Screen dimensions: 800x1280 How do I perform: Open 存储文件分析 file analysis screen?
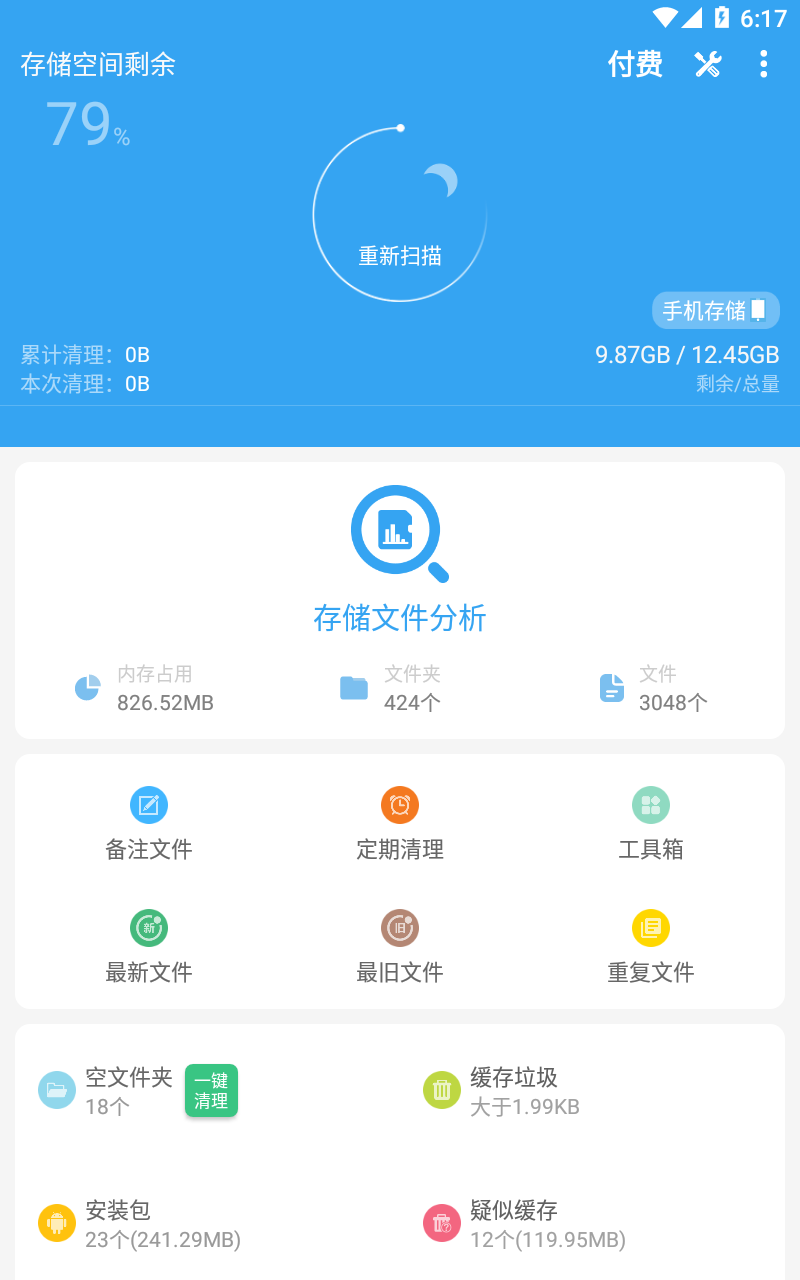(399, 619)
